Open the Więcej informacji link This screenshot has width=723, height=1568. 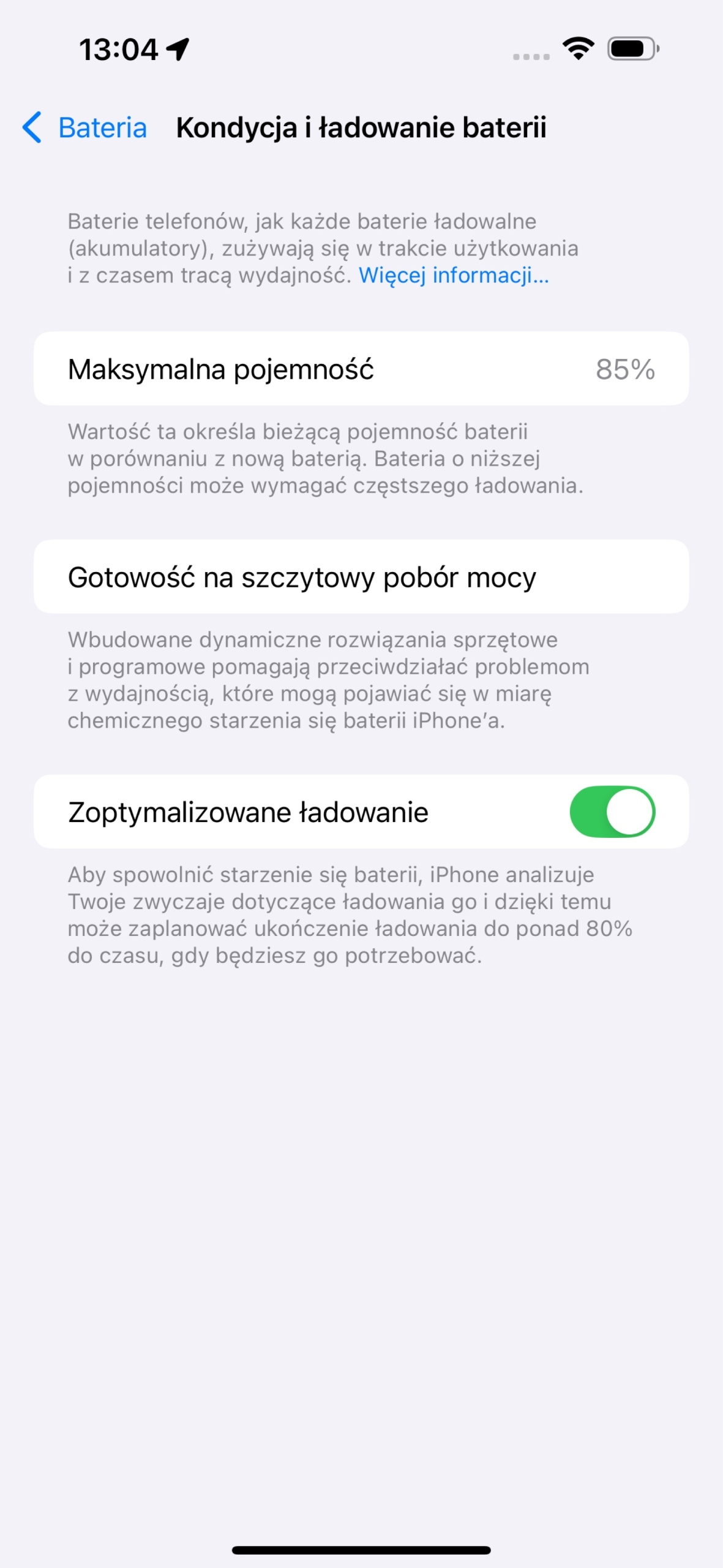point(453,276)
